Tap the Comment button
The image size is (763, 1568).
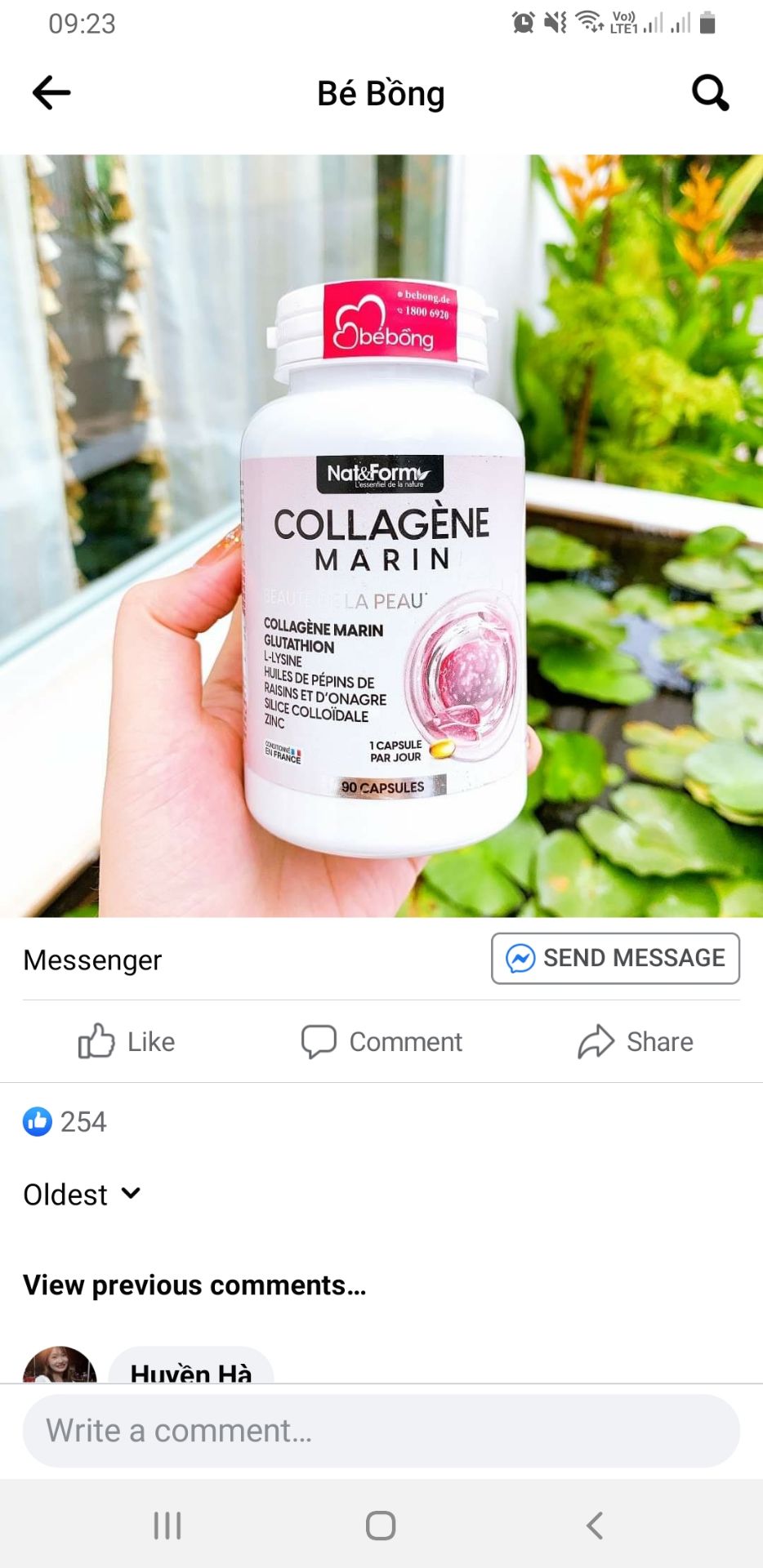381,1041
